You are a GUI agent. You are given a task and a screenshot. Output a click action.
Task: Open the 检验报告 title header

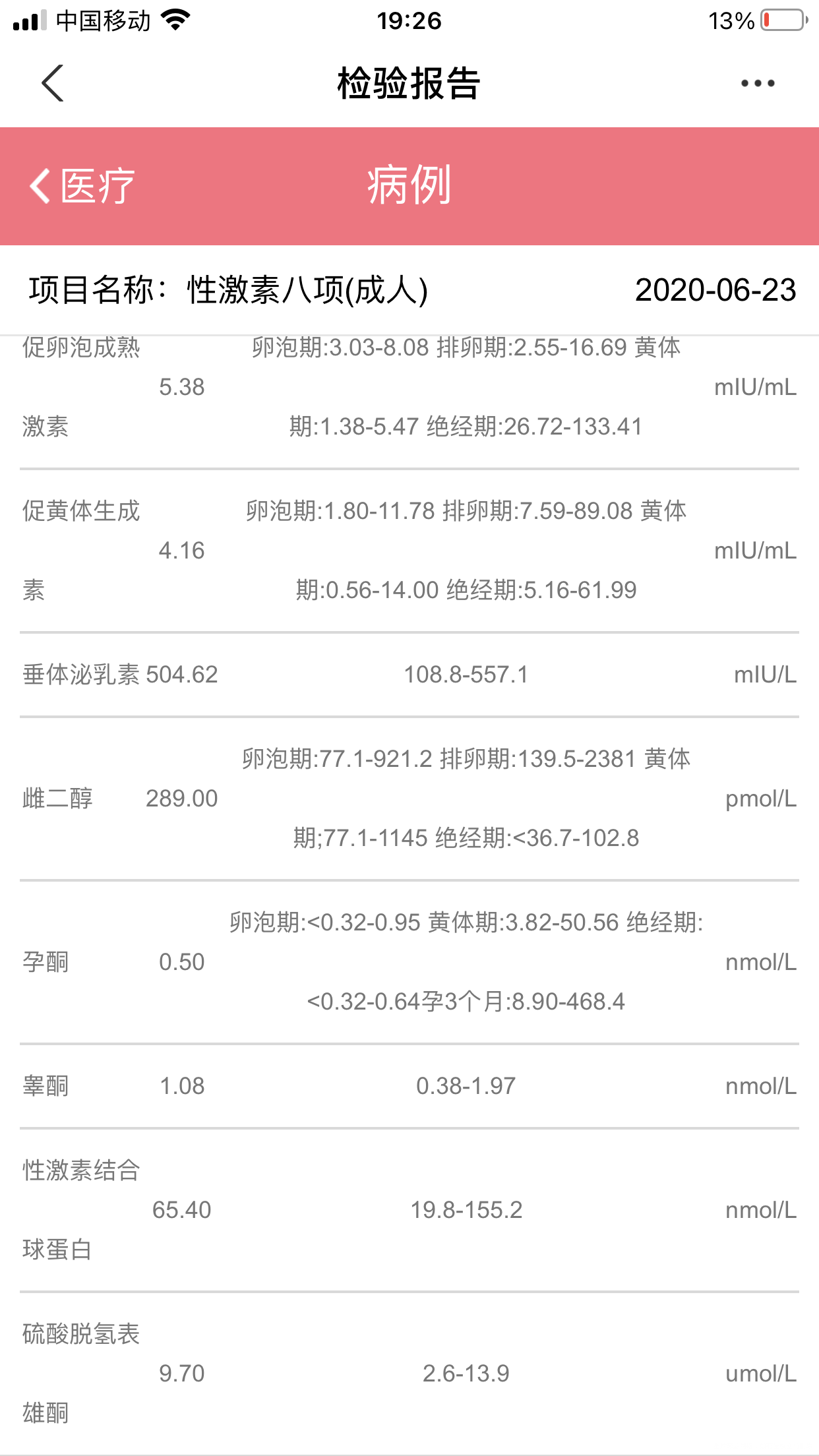[x=409, y=83]
